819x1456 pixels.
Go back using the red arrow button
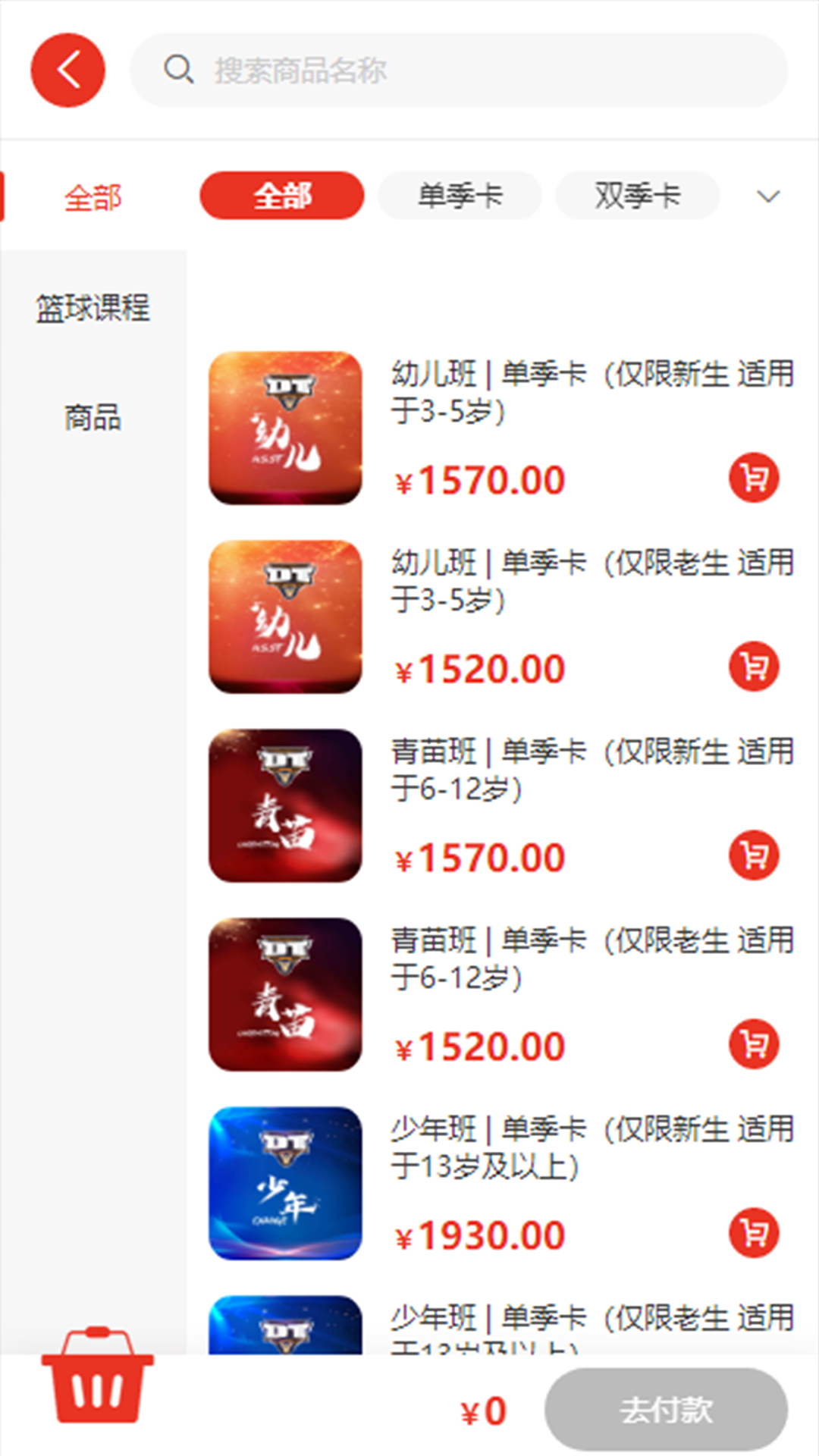(x=67, y=71)
